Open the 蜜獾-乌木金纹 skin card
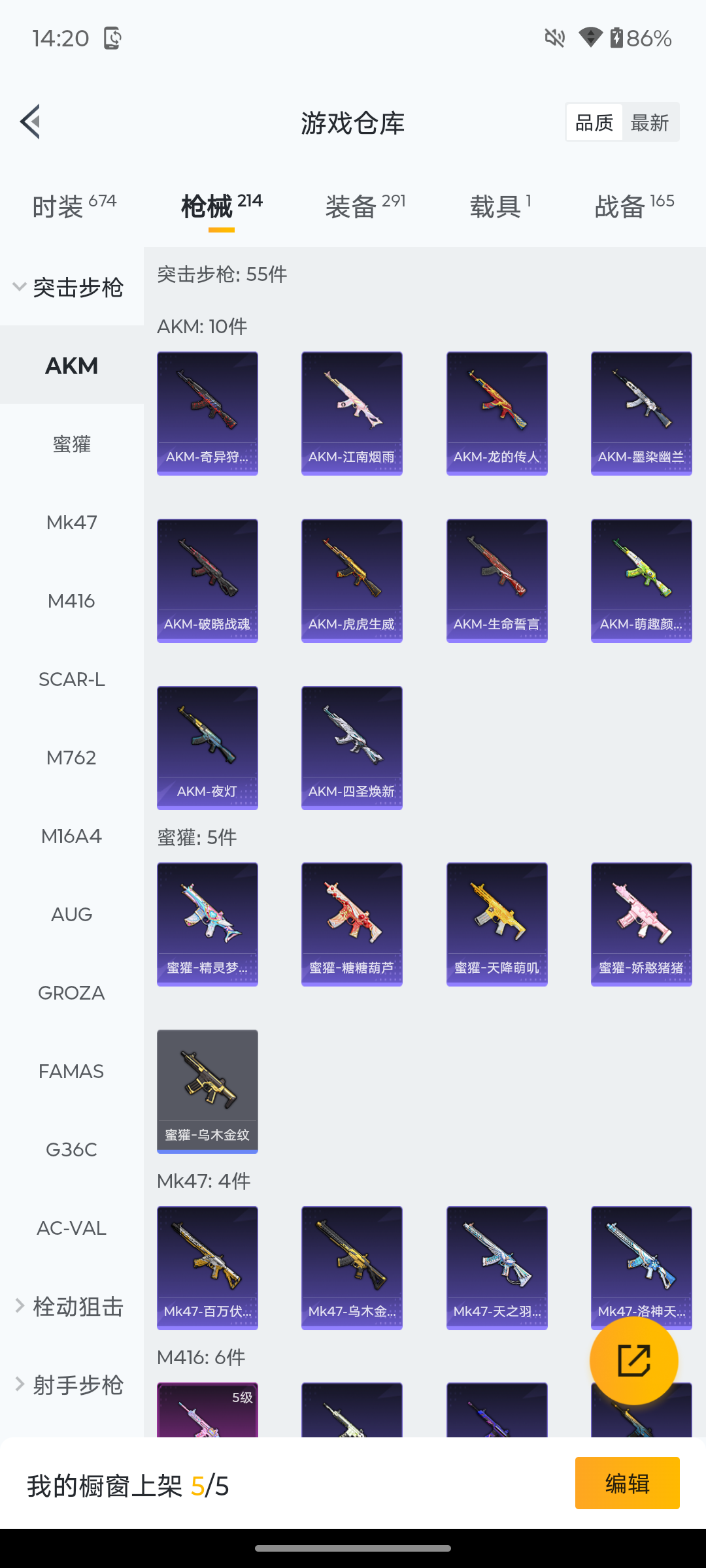Viewport: 706px width, 1568px height. coord(207,1091)
